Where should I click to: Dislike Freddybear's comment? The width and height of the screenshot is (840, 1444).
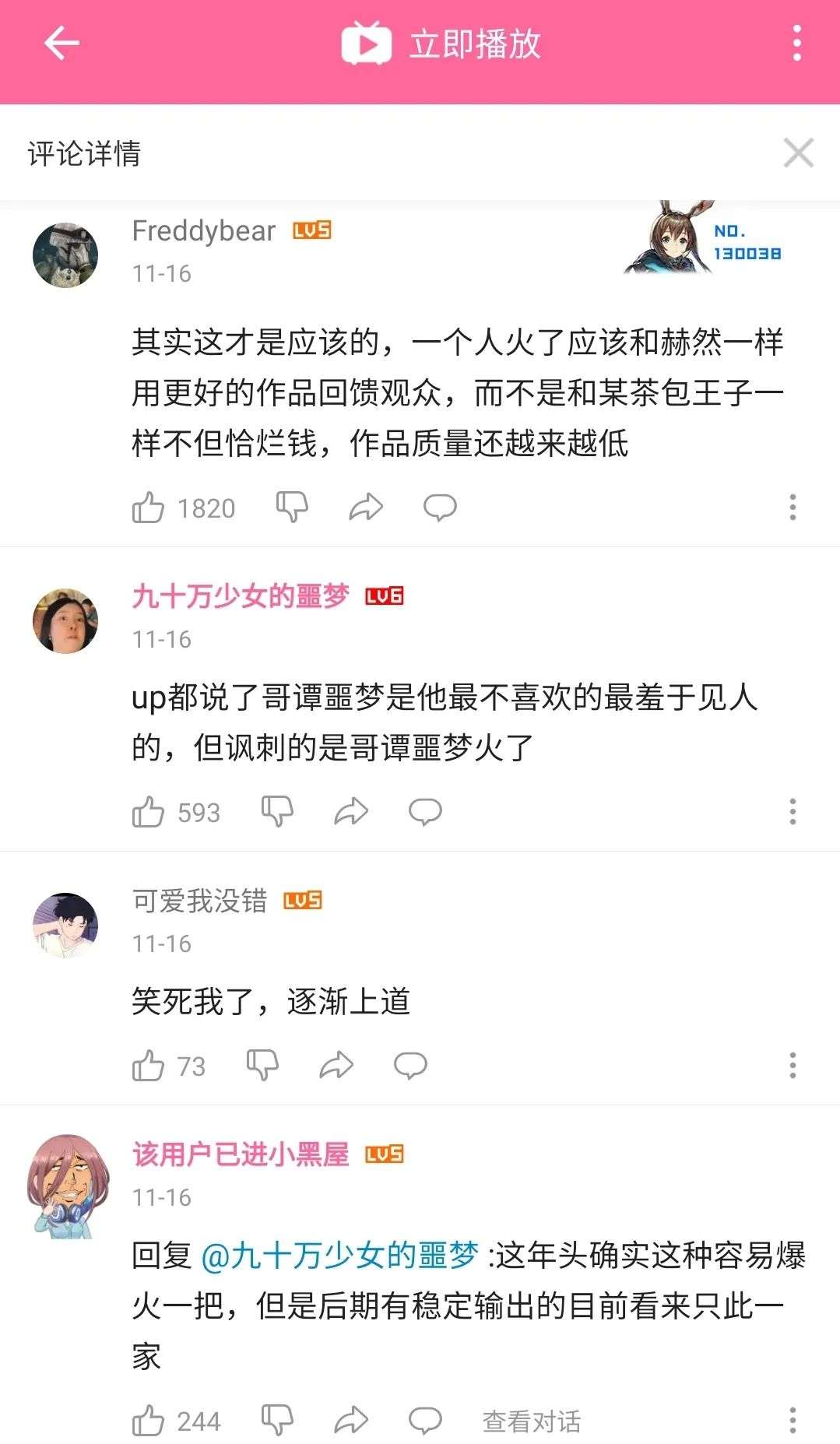tap(292, 508)
